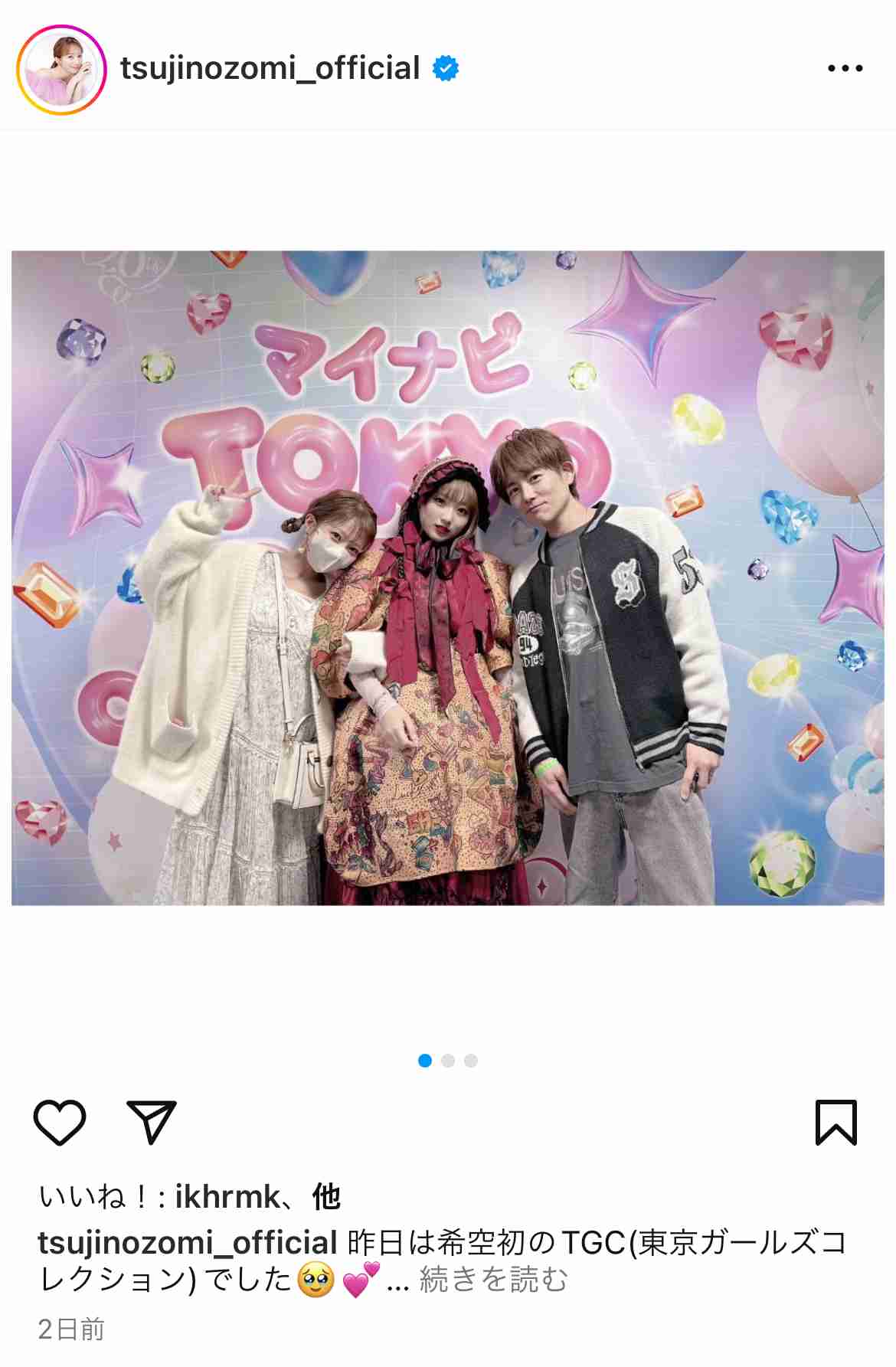Open the three-dot overflow menu

click(x=845, y=69)
